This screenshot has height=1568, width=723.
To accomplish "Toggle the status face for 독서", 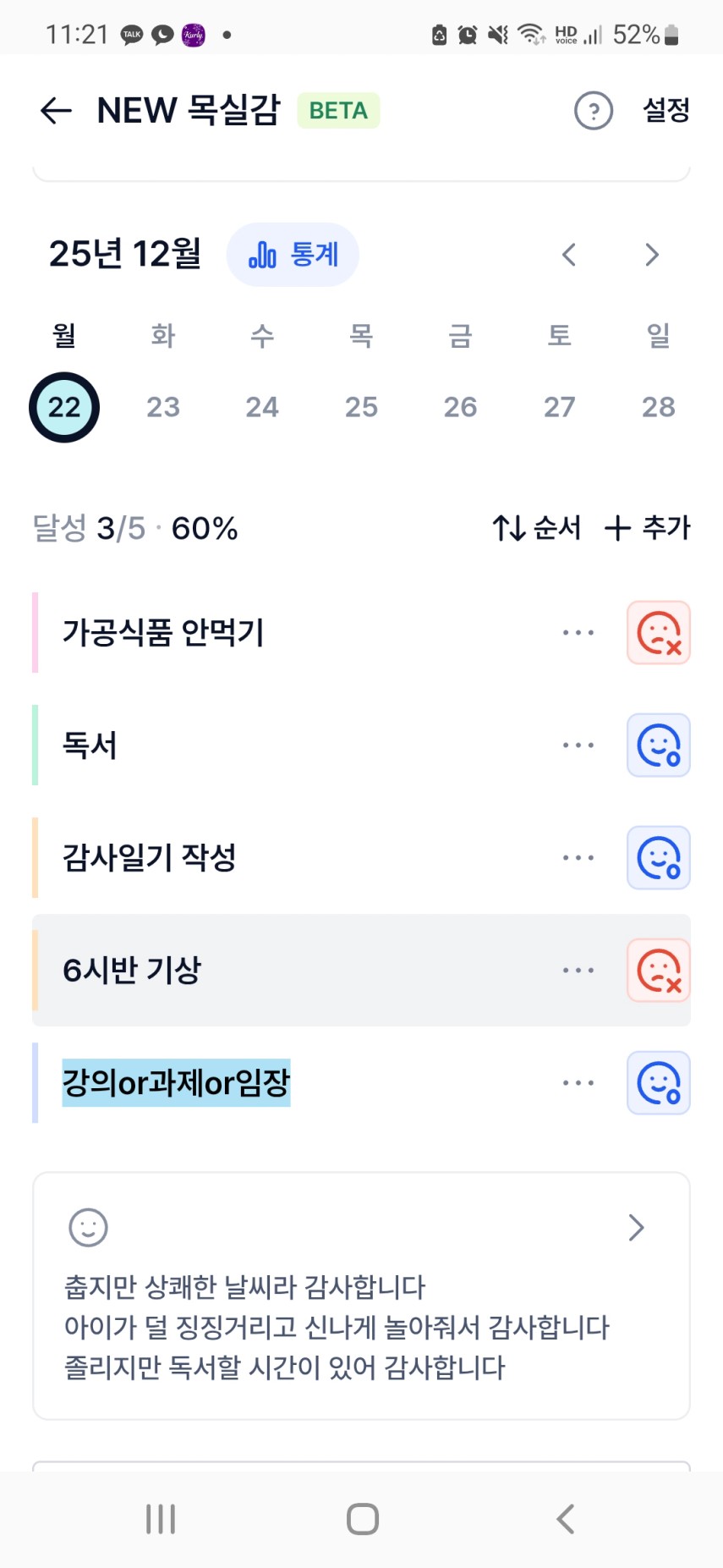I will pos(659,745).
